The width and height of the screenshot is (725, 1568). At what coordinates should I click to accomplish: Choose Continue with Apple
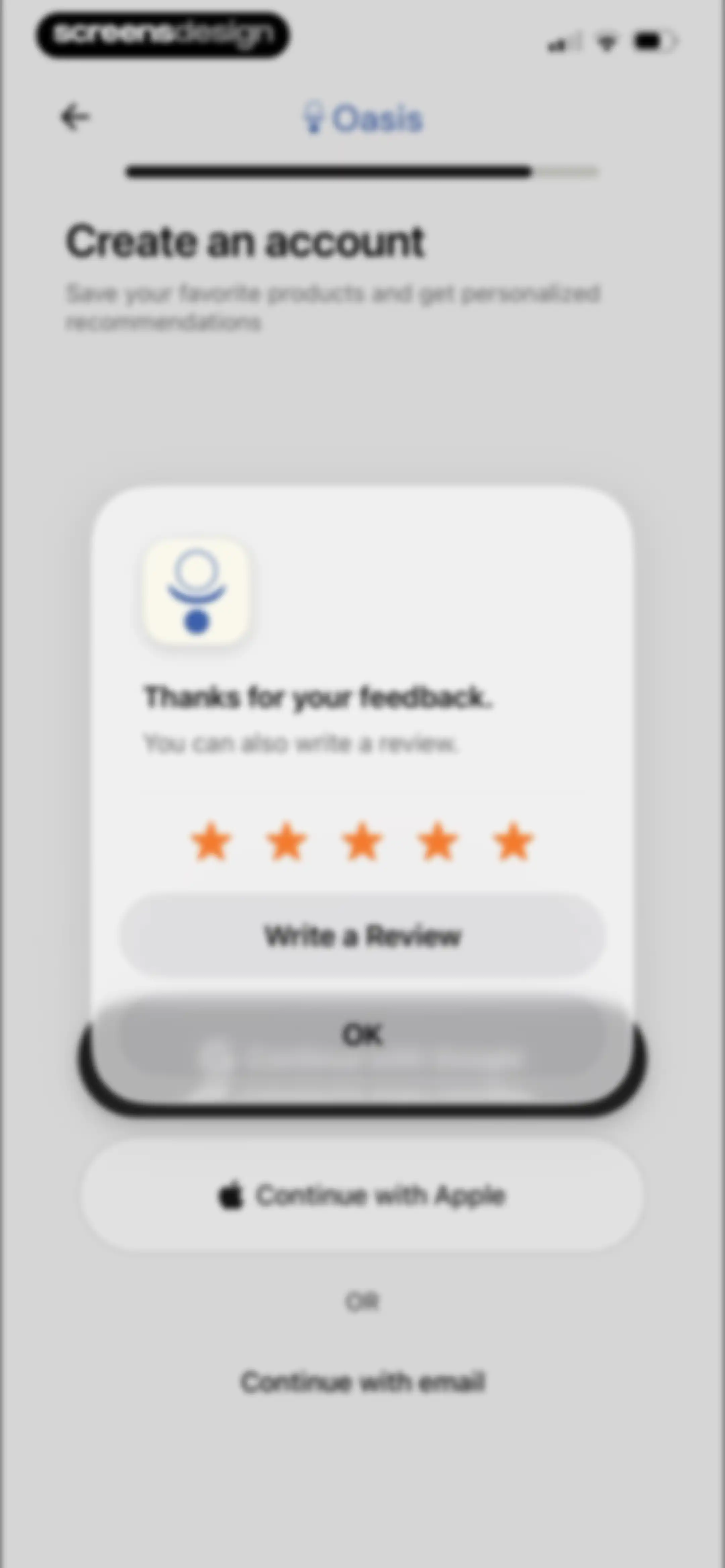(x=362, y=1196)
